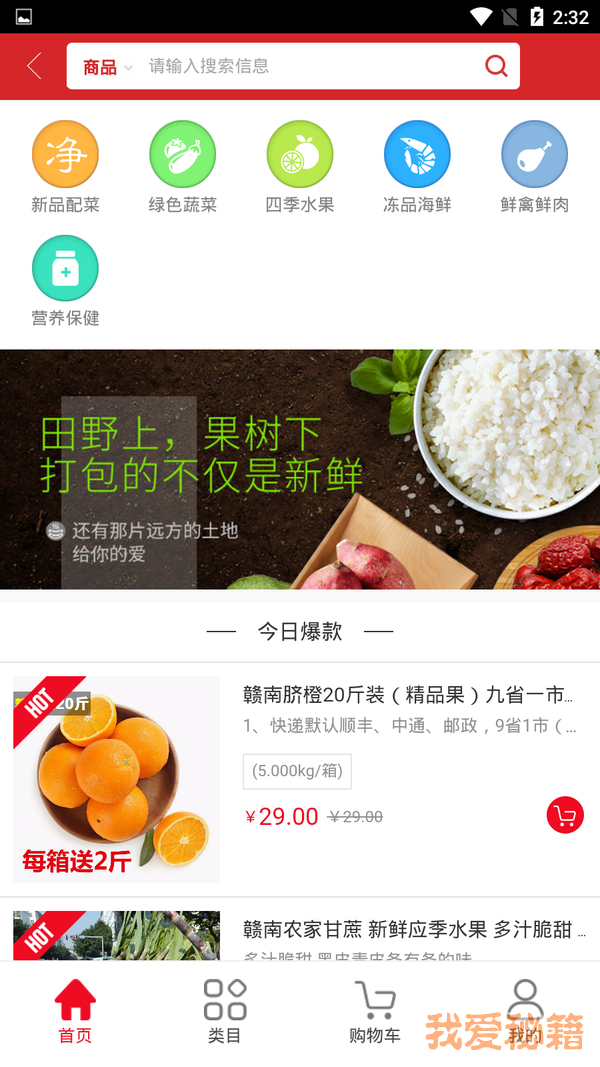The height and width of the screenshot is (1067, 600).
Task: Open the 新品配菜 category
Action: coord(65,167)
